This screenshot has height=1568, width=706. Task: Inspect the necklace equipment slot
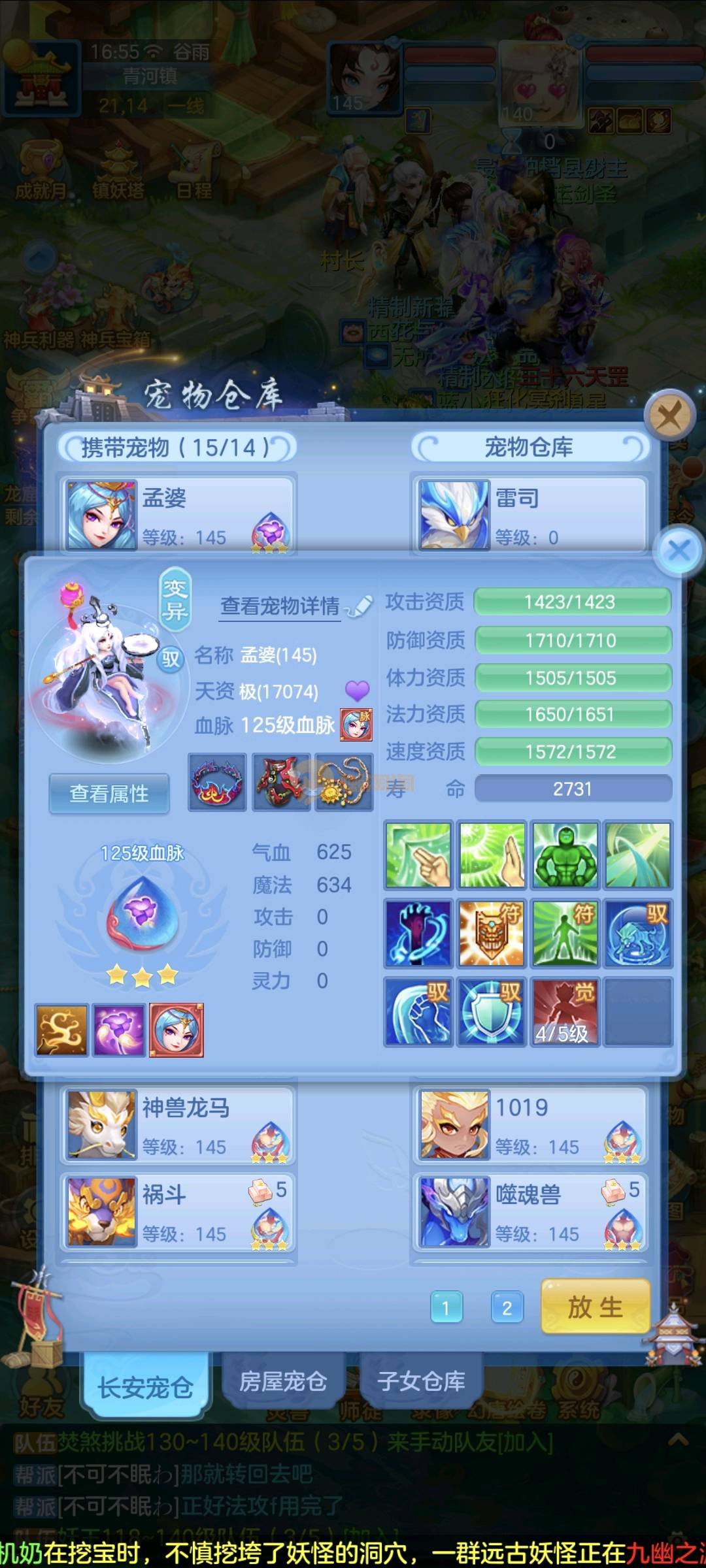click(x=344, y=782)
